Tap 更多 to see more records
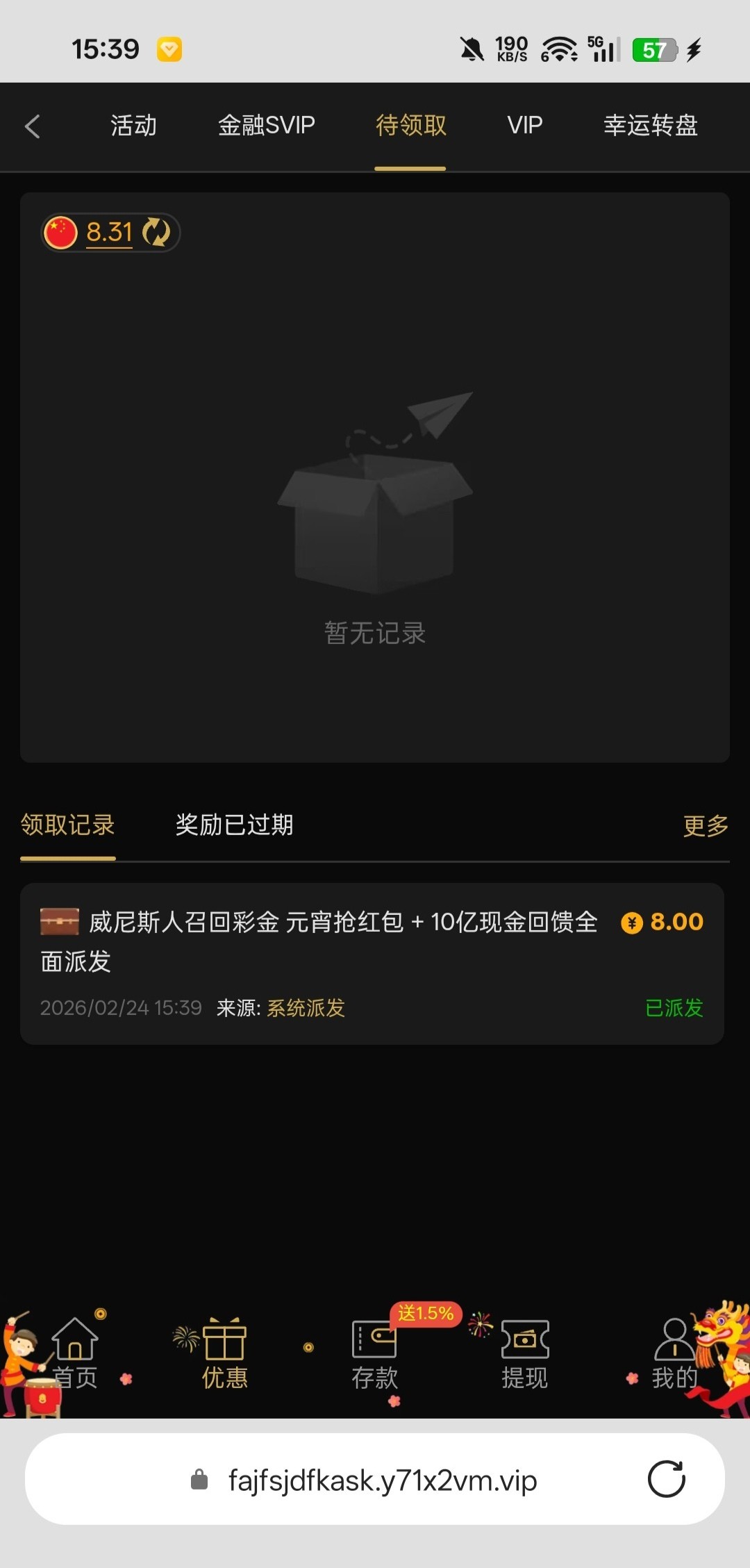Viewport: 750px width, 1568px height. pos(706,826)
